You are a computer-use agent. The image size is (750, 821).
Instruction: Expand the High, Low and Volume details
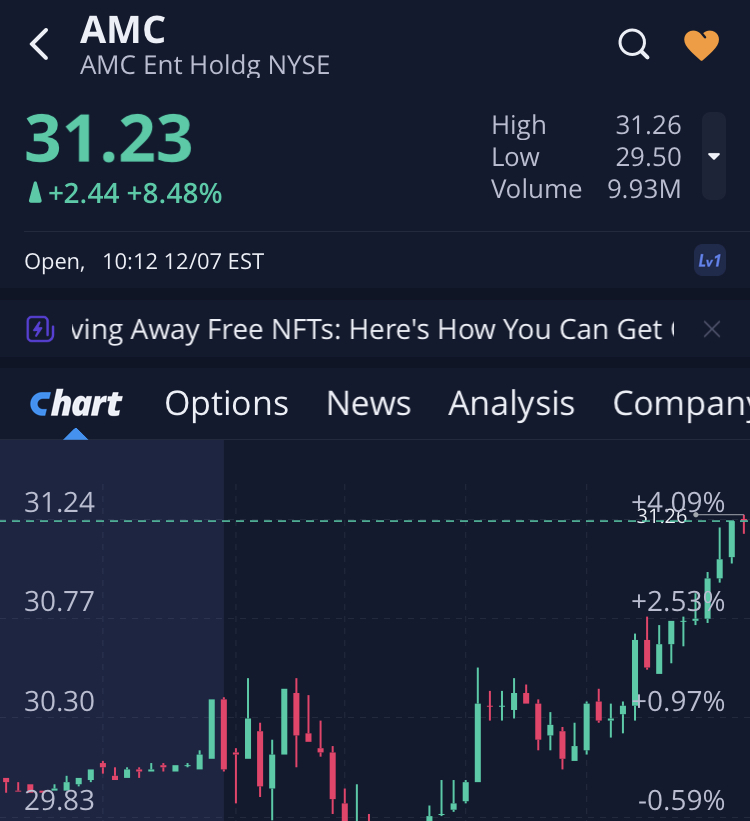(713, 156)
